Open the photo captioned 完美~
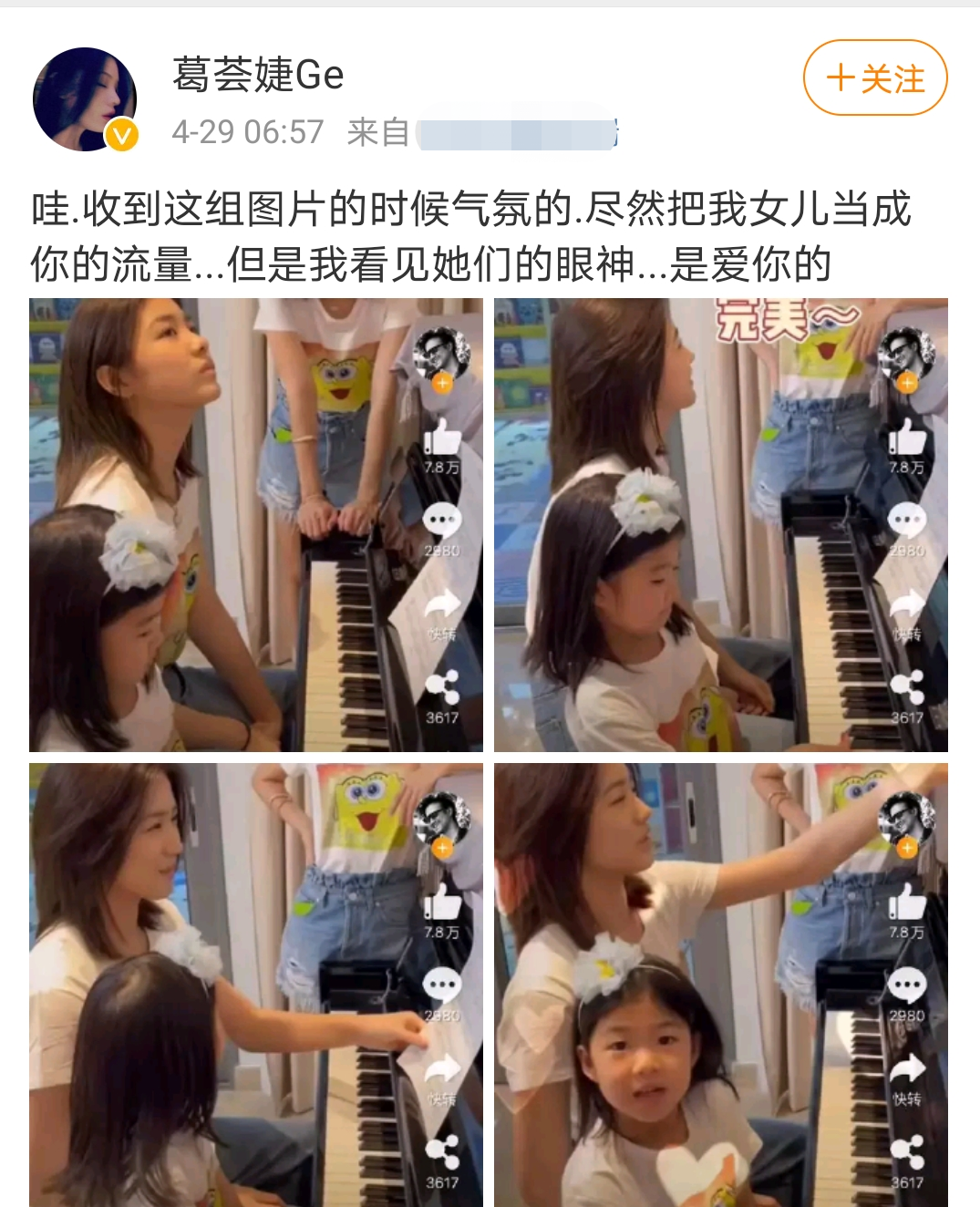The width and height of the screenshot is (980, 1207). click(x=720, y=525)
